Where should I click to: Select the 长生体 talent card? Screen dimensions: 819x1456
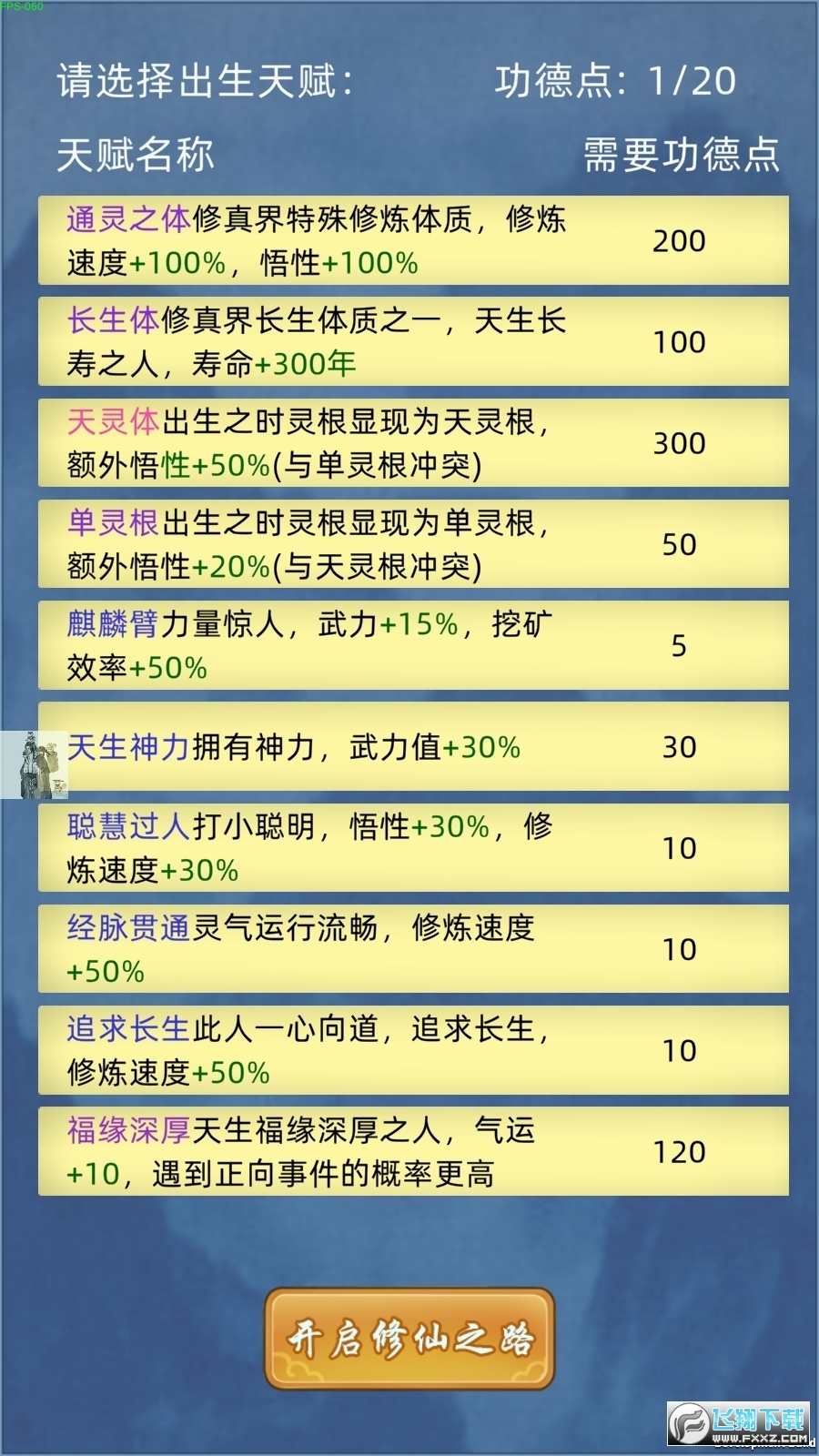tap(409, 342)
